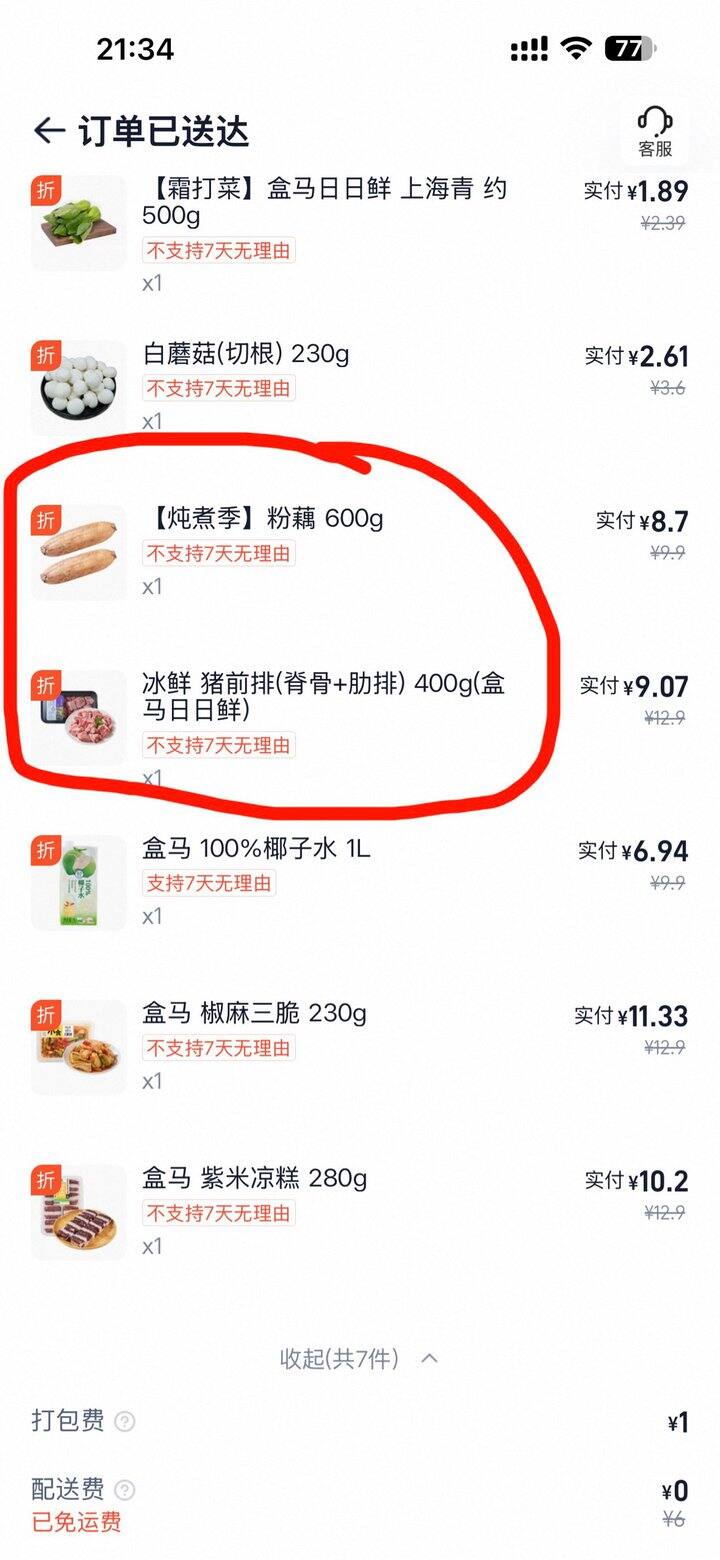View the 紫米凉糕 280g item
This screenshot has height=1560, width=720.
254,1179
